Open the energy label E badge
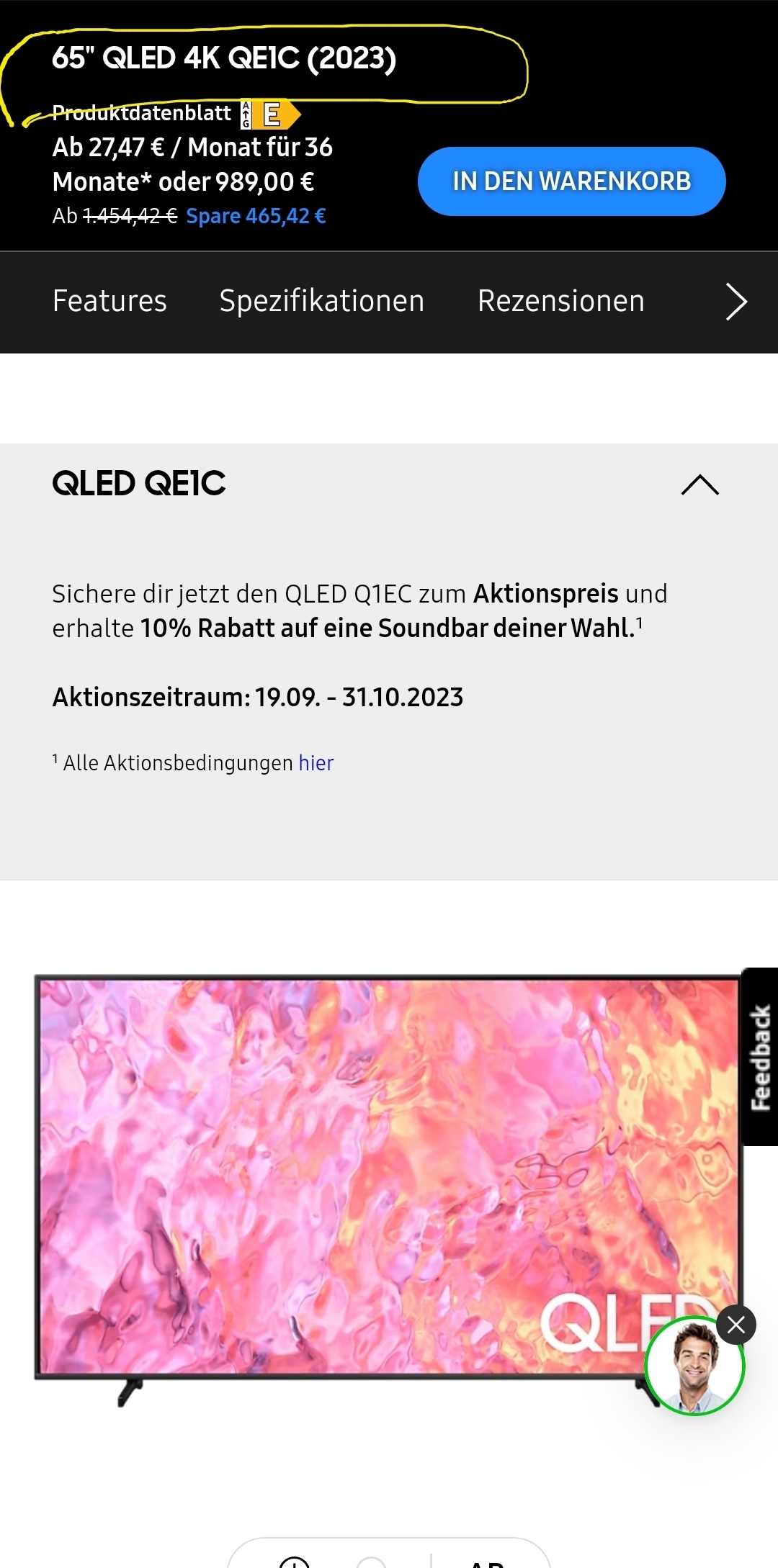Viewport: 778px width, 1568px height. 271,114
